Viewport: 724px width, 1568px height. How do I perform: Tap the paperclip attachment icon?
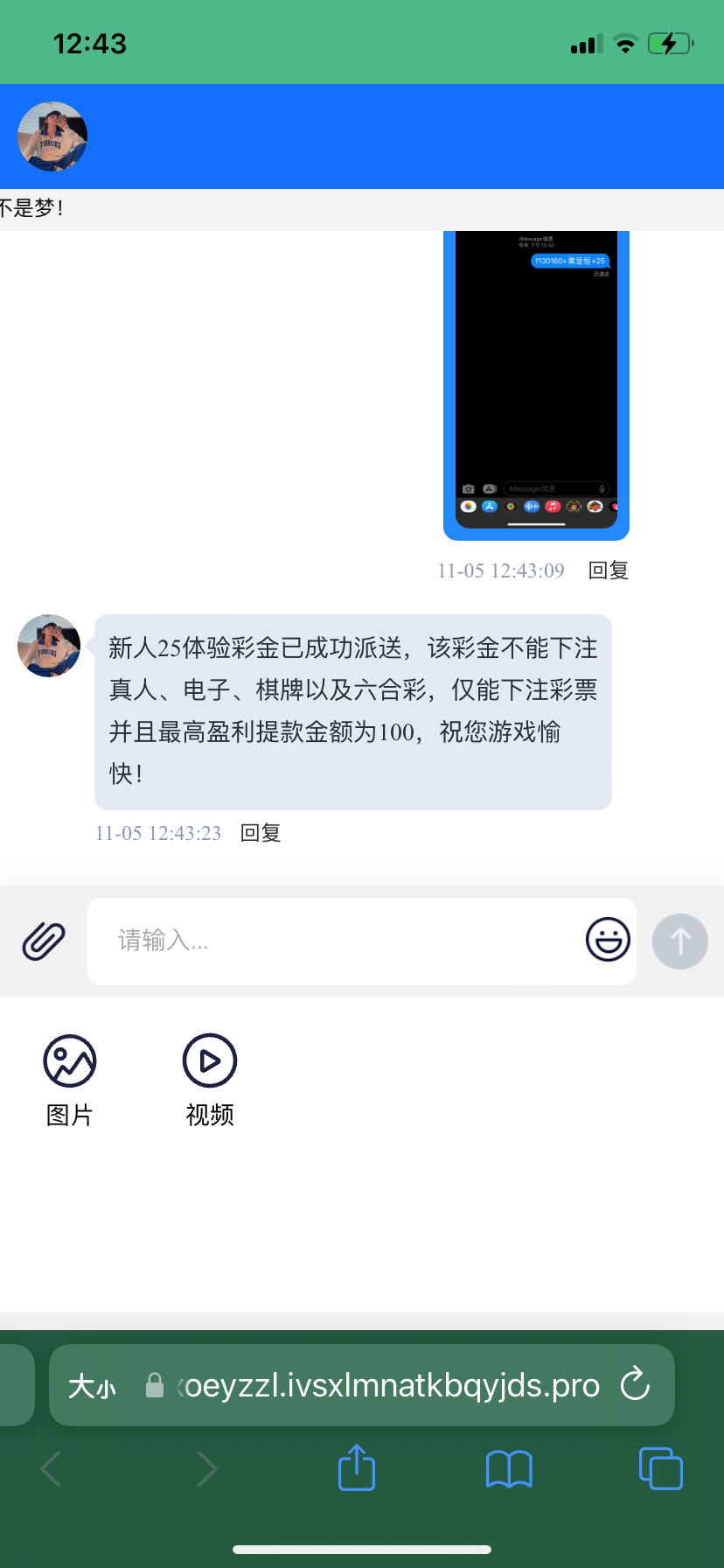coord(44,941)
